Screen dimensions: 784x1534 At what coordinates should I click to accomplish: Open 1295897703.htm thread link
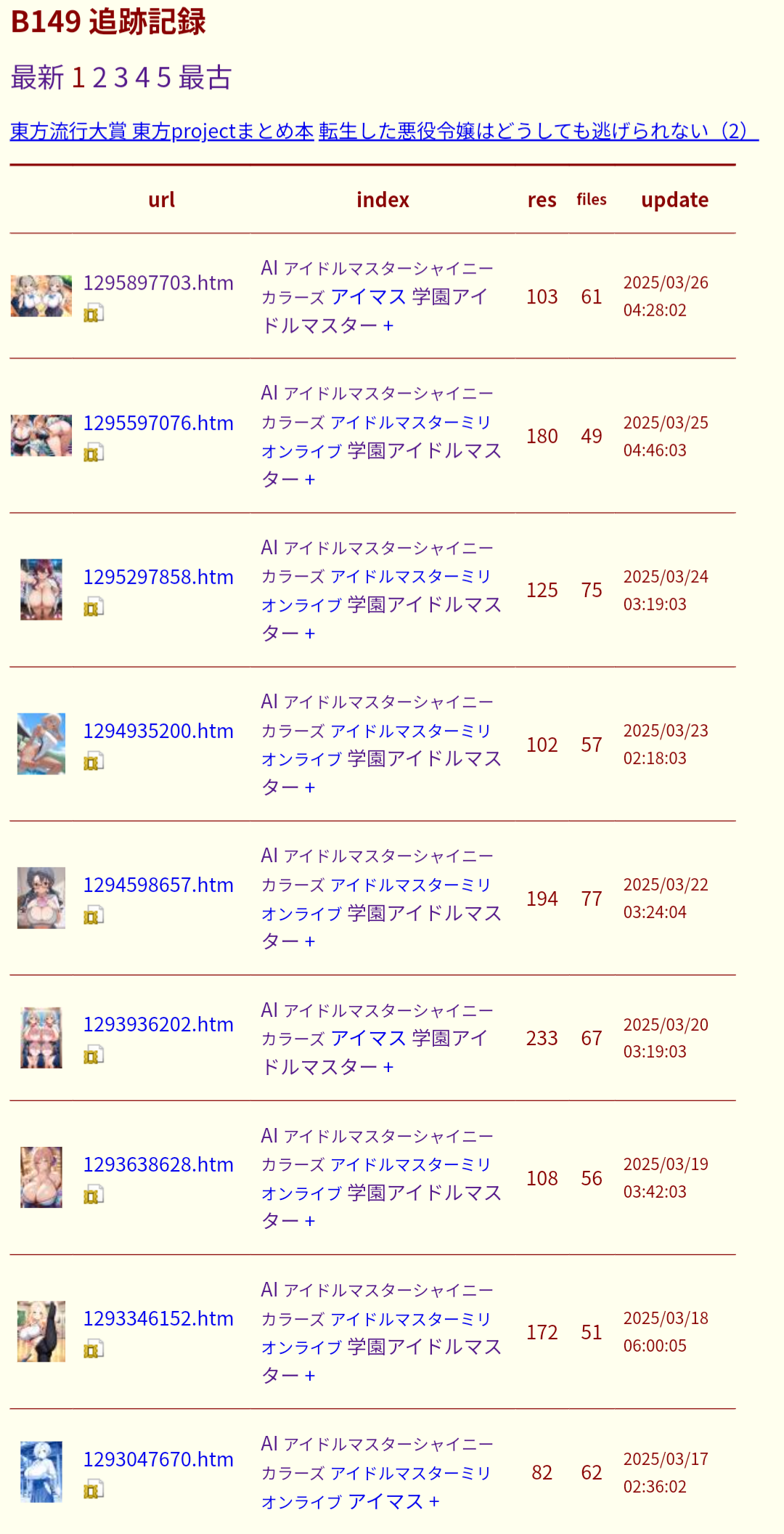click(x=158, y=283)
